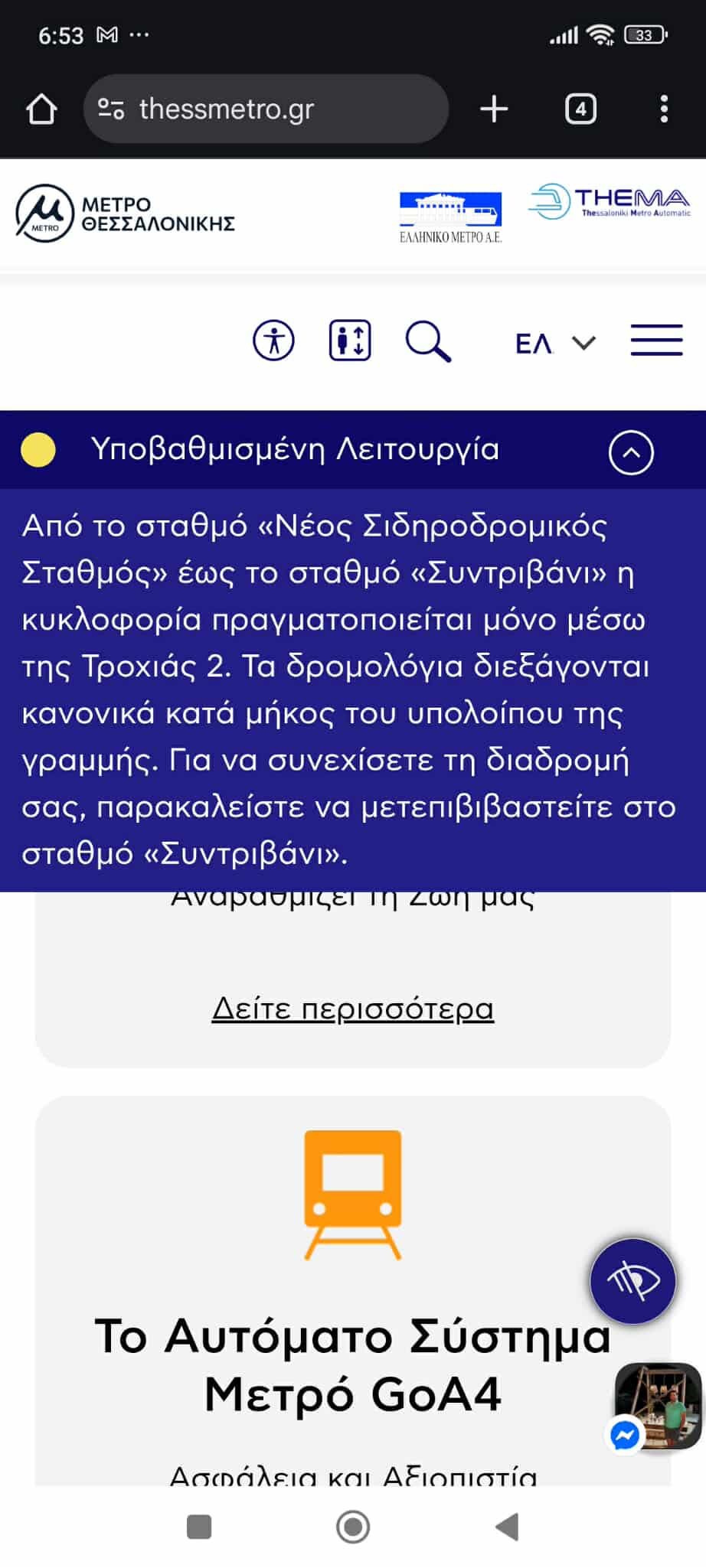Viewport: 706px width, 1568px height.
Task: Tap the floating visual accessibility eye button
Action: [632, 1281]
